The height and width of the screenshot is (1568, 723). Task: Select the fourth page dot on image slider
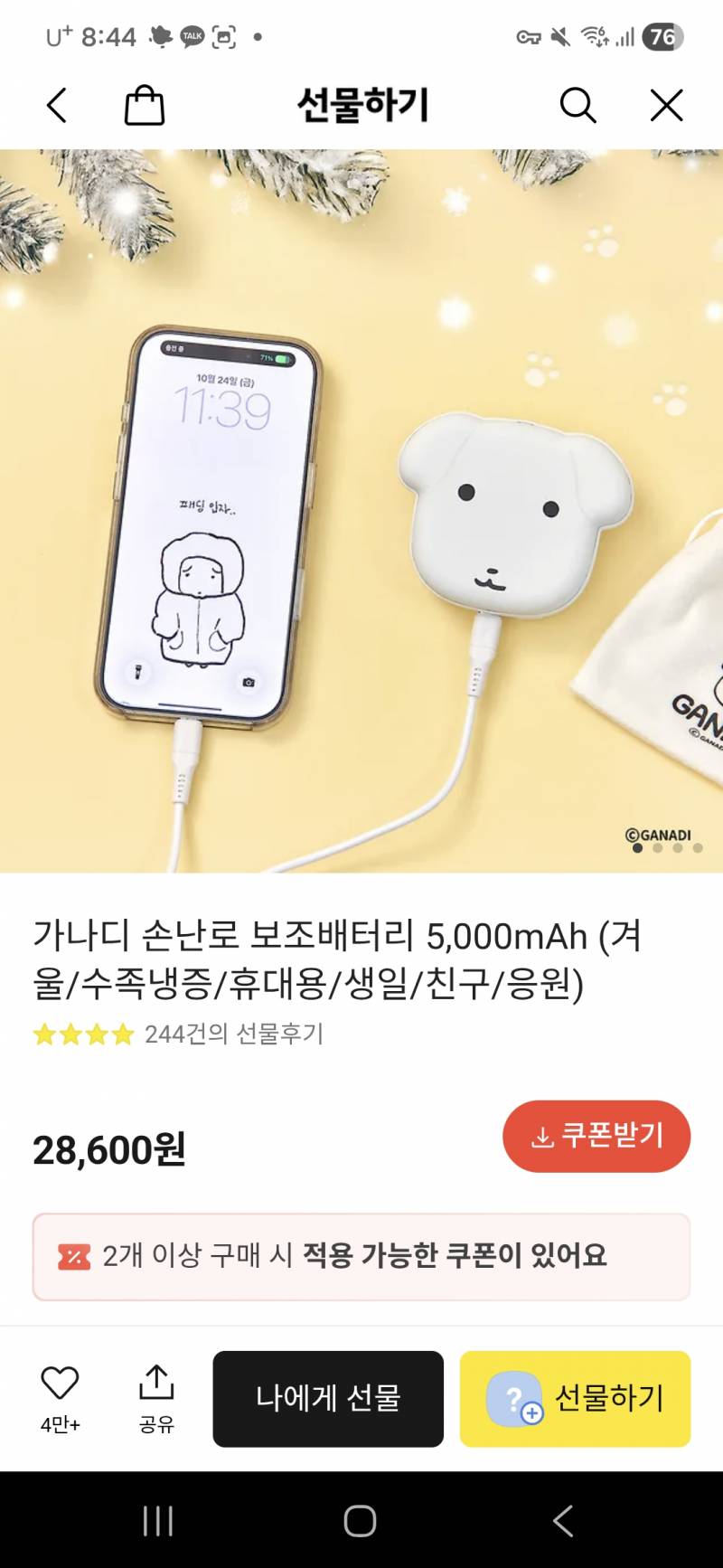point(696,848)
